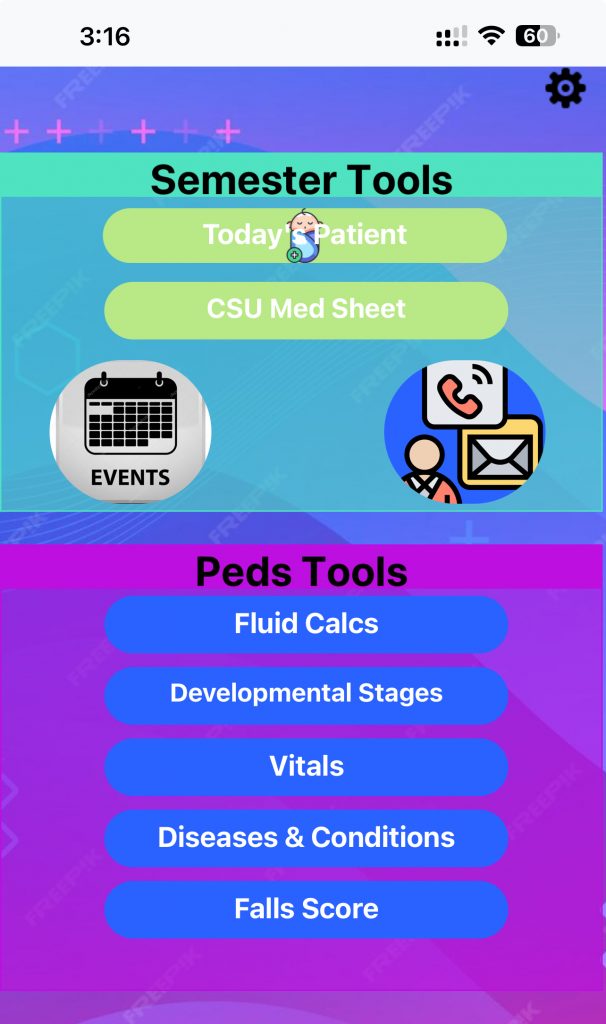This screenshot has width=606, height=1024.
Task: Open Today's Patient
Action: click(305, 236)
